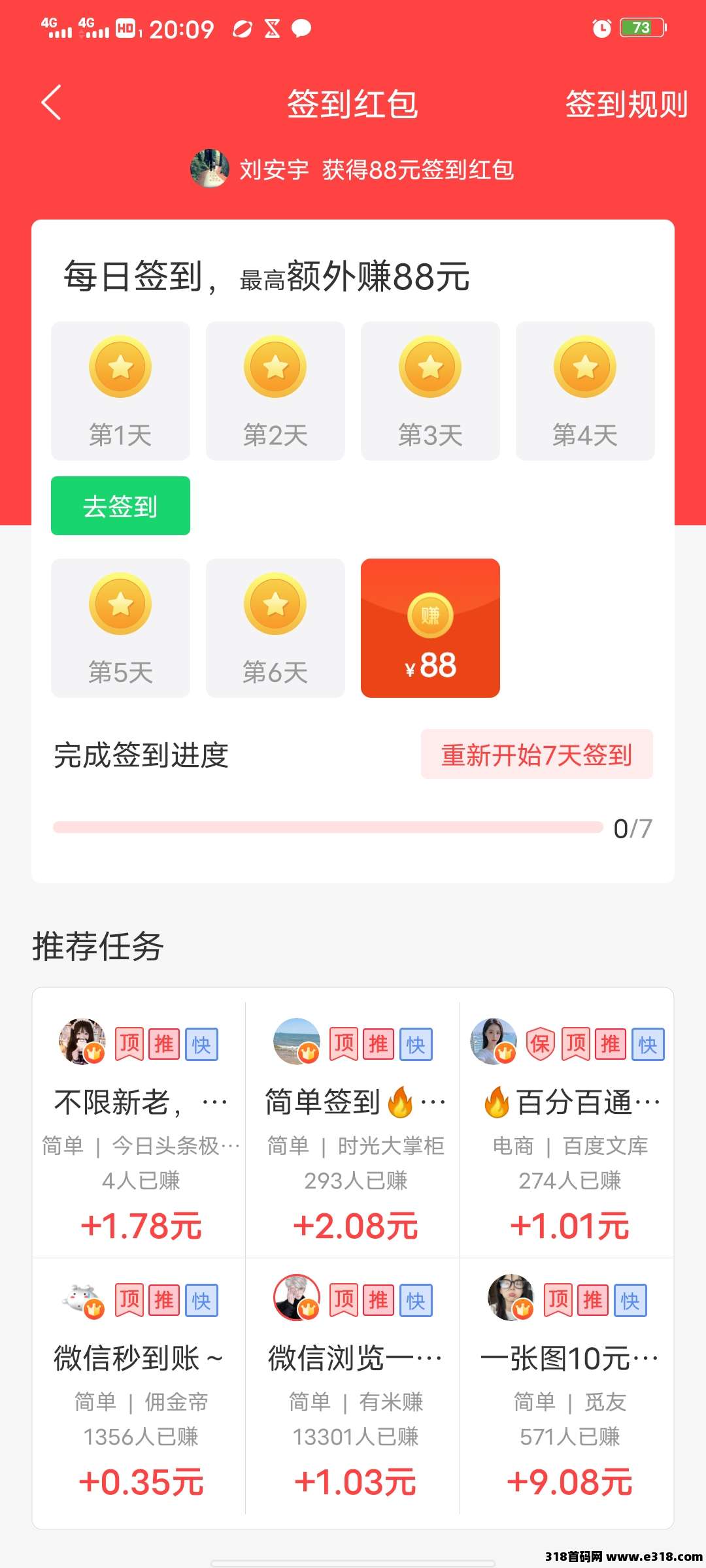The height and width of the screenshot is (1568, 706).
Task: Go back from 签到红包 page
Action: 51,103
